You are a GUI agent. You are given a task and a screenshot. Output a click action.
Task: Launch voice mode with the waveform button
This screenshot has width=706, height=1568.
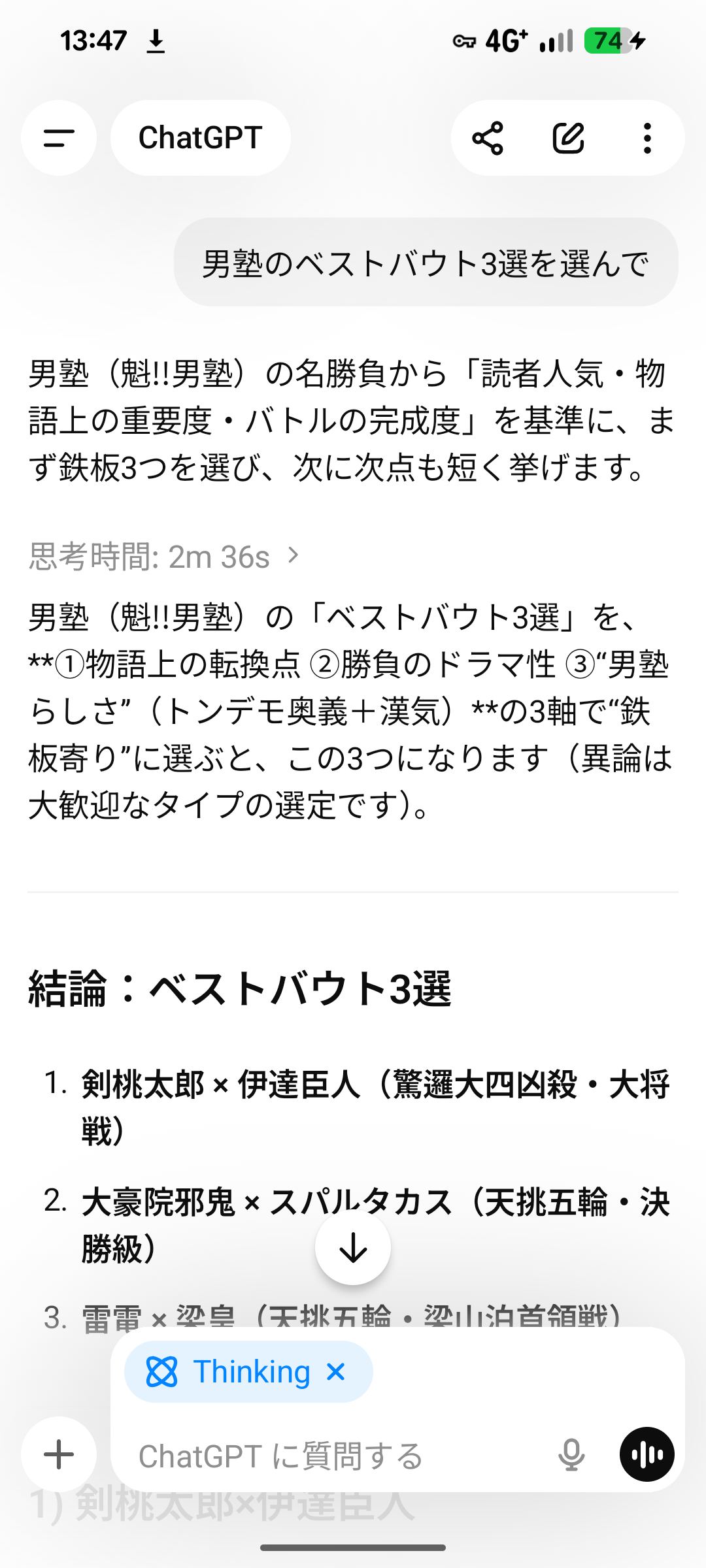(x=647, y=1455)
